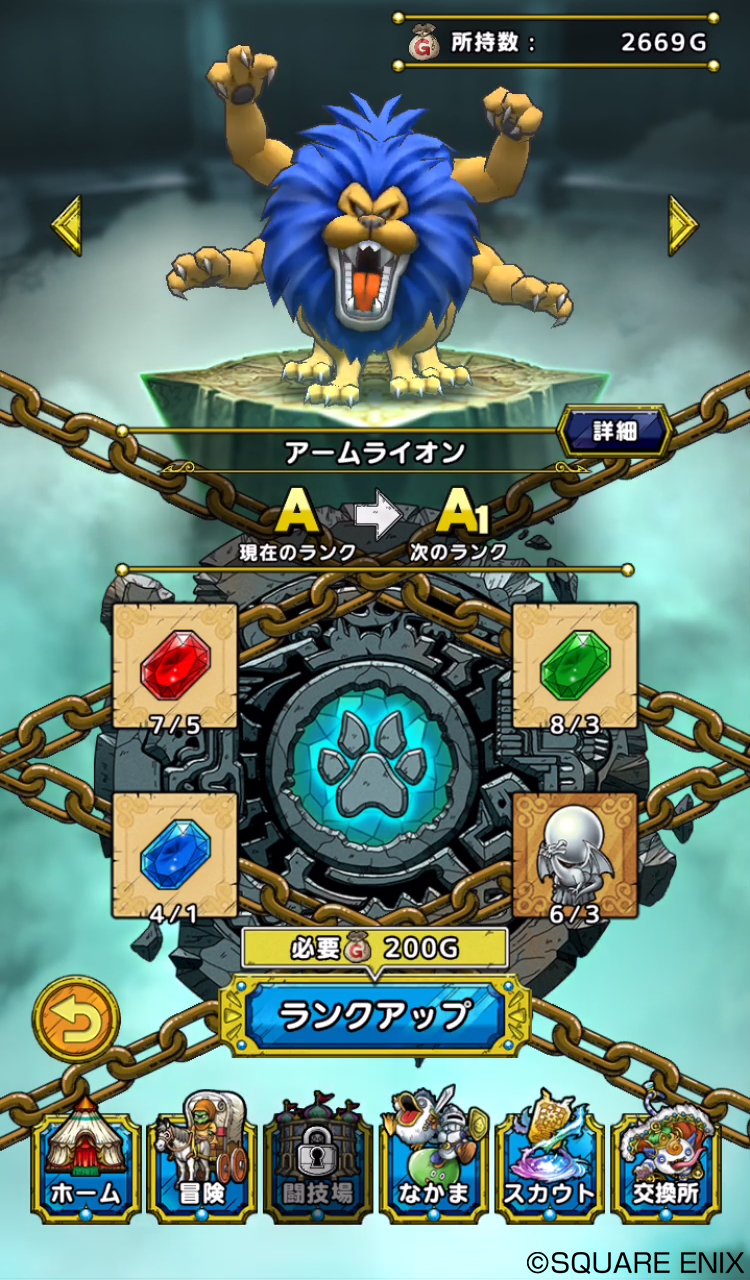The width and height of the screenshot is (750, 1280).
Task: Go back with the orange return button
Action: coord(76,1021)
